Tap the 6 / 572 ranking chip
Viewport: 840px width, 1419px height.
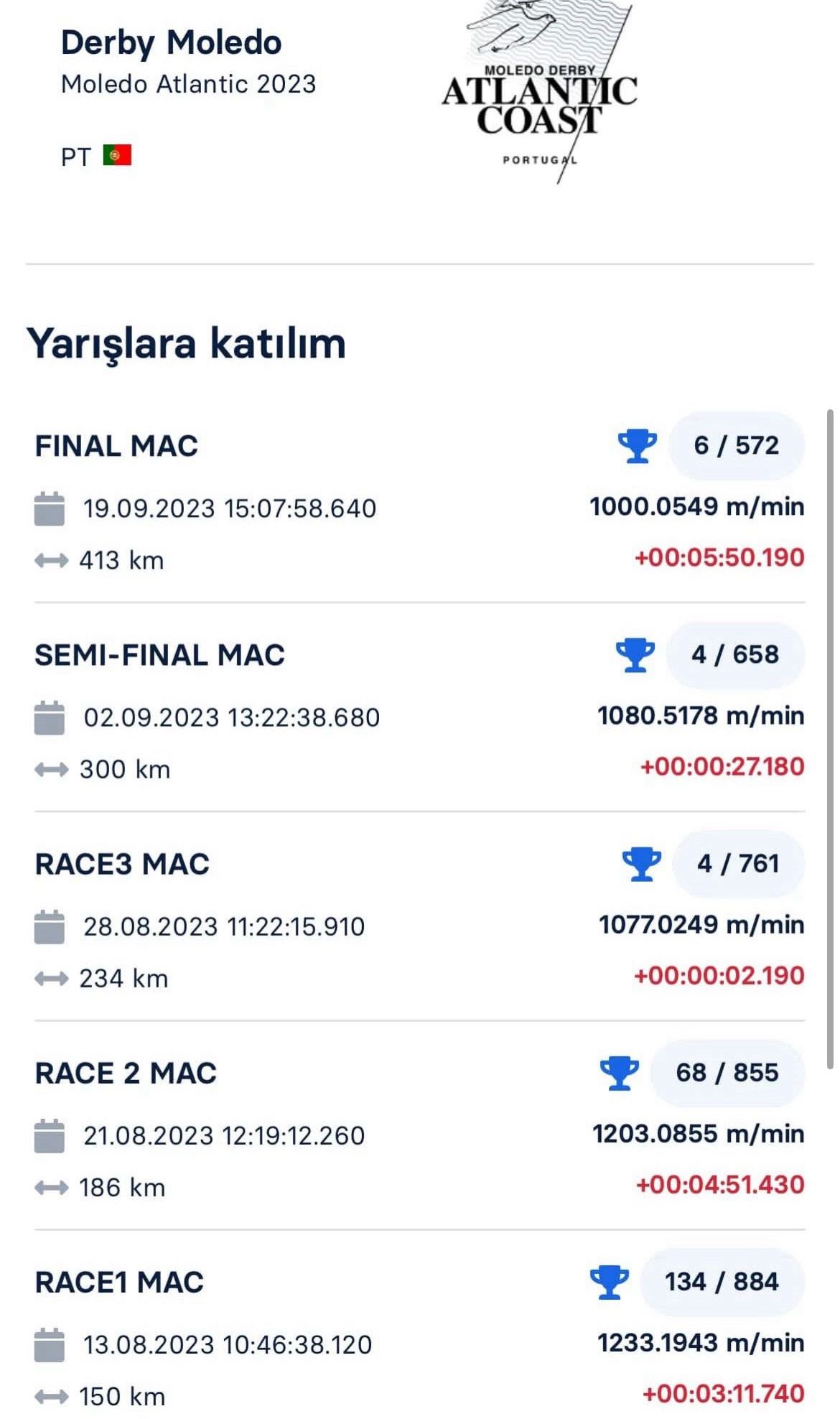click(736, 445)
